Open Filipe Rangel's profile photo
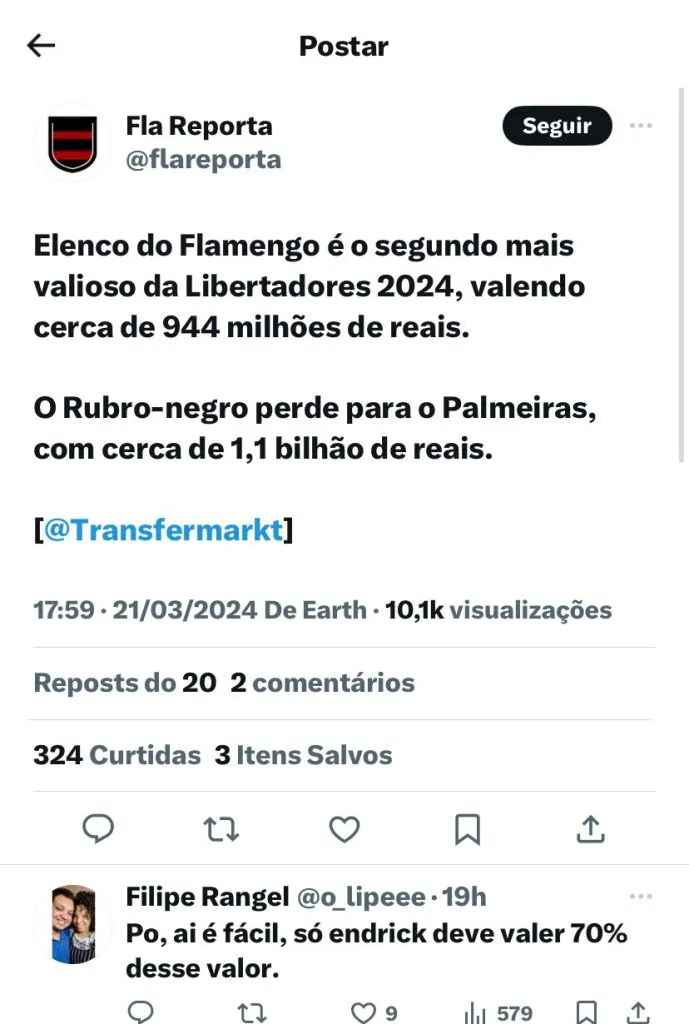689x1024 pixels. pyautogui.click(x=73, y=923)
